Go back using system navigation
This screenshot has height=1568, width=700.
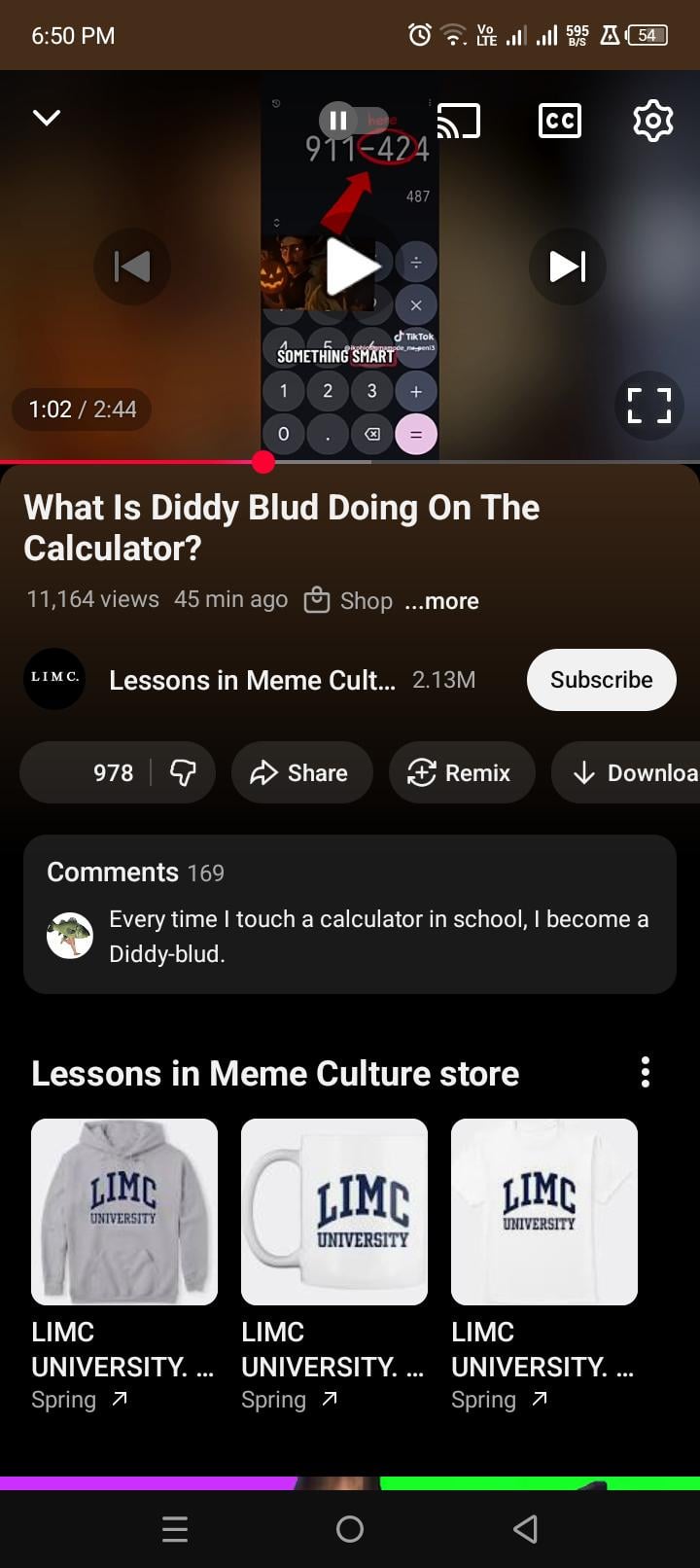pos(525,1529)
